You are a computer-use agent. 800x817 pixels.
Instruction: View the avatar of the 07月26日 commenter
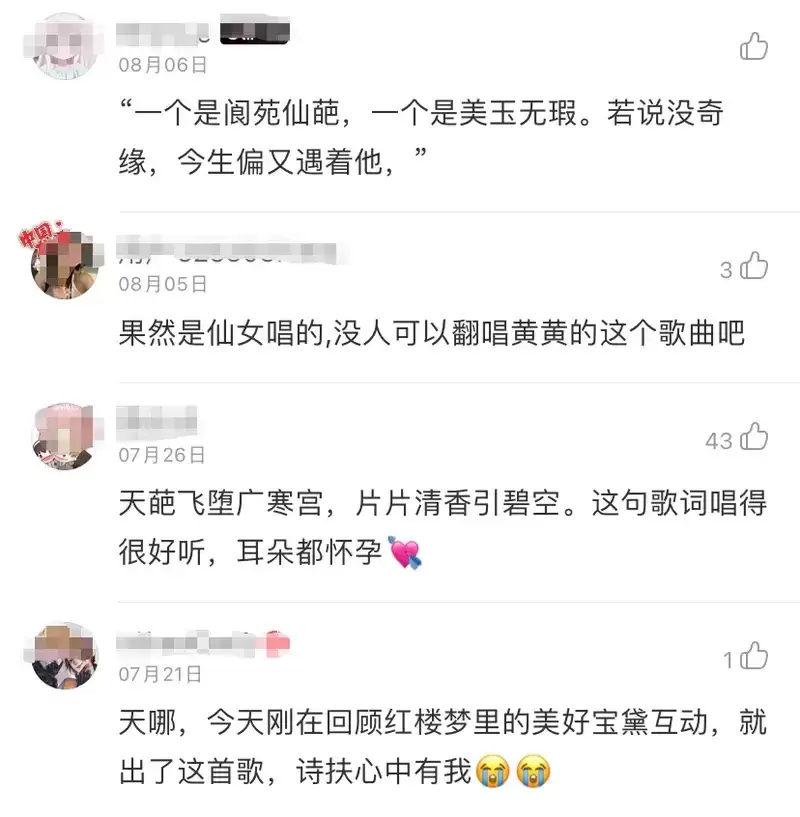click(63, 438)
